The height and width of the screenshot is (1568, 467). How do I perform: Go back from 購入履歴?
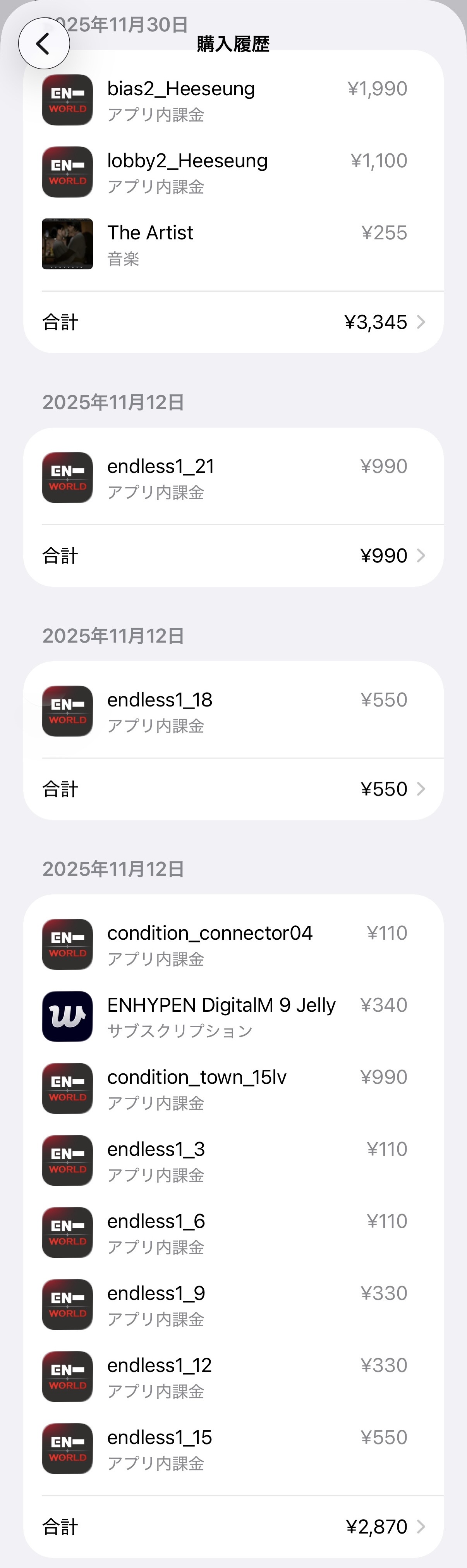point(44,44)
